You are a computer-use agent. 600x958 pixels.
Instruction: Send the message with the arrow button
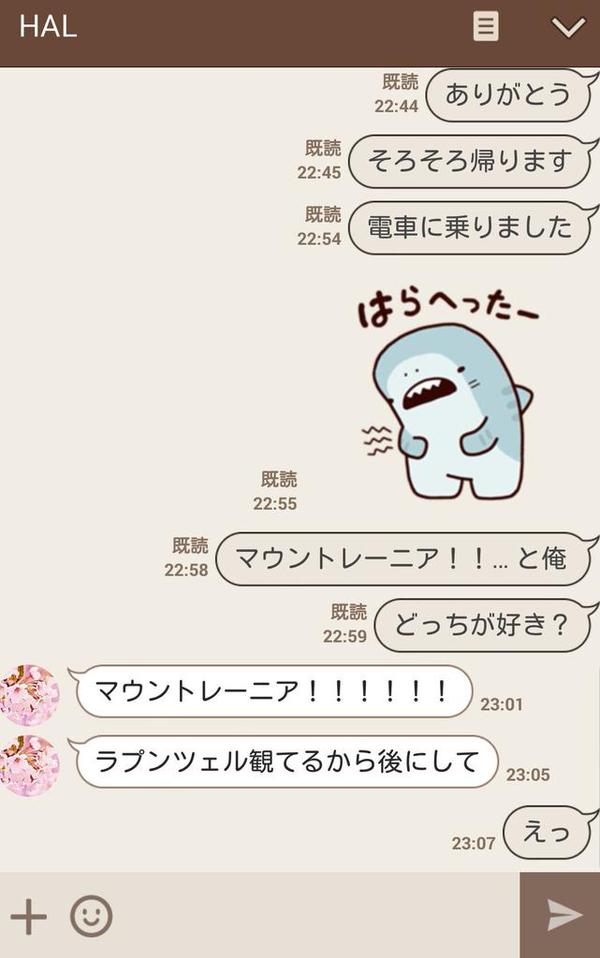(x=562, y=915)
